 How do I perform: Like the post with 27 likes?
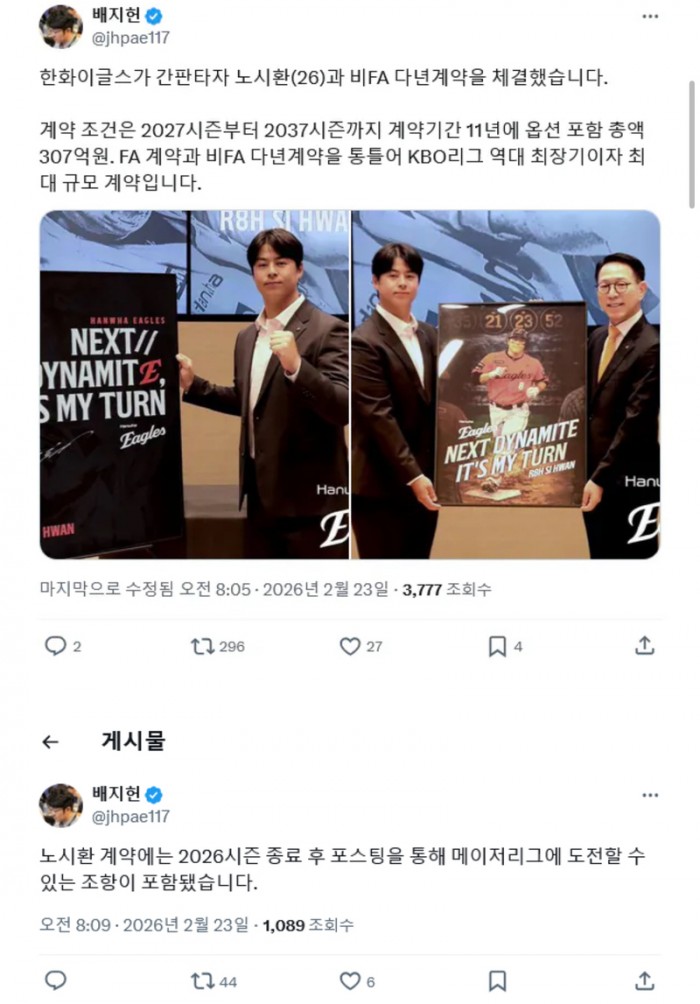pos(350,646)
